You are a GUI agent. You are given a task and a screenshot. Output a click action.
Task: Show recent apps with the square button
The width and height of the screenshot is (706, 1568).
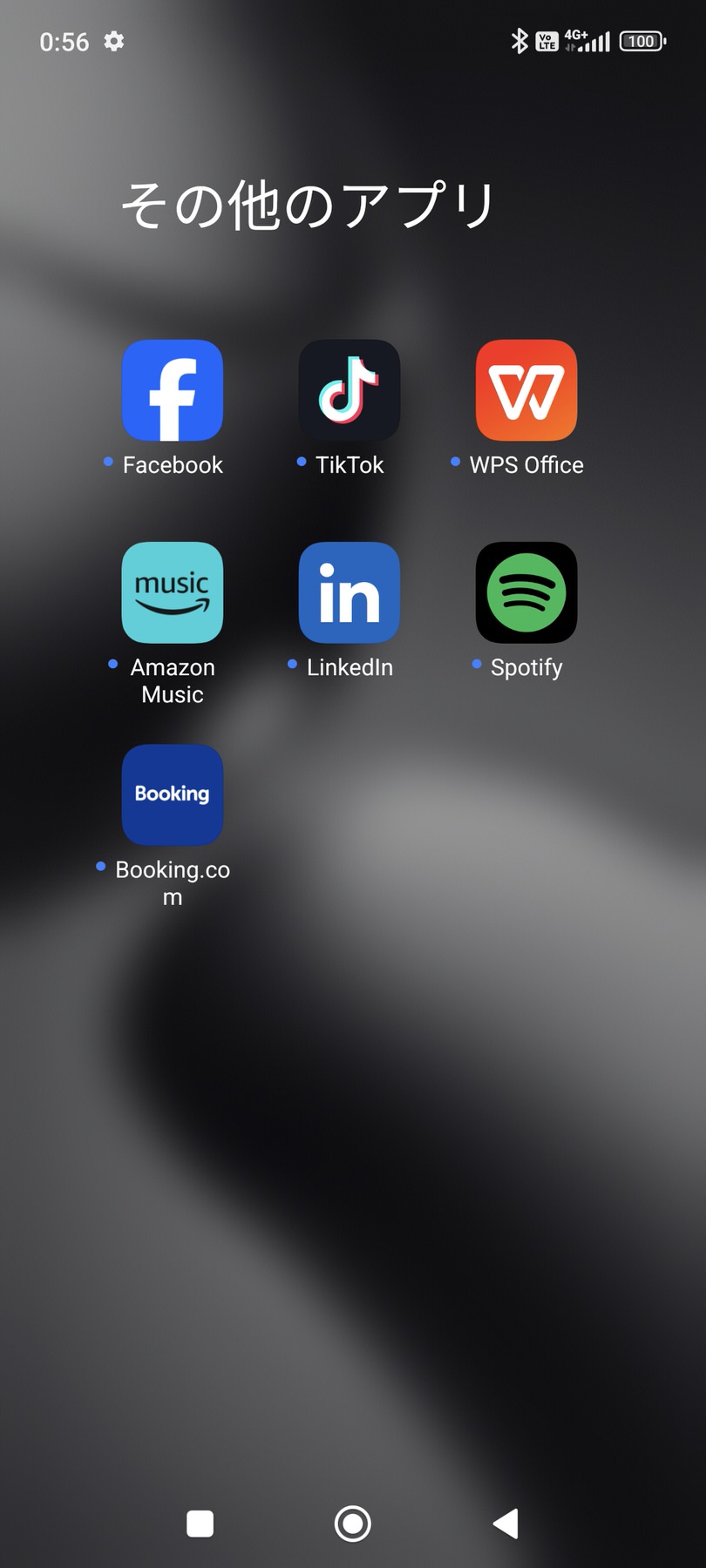click(x=200, y=1524)
